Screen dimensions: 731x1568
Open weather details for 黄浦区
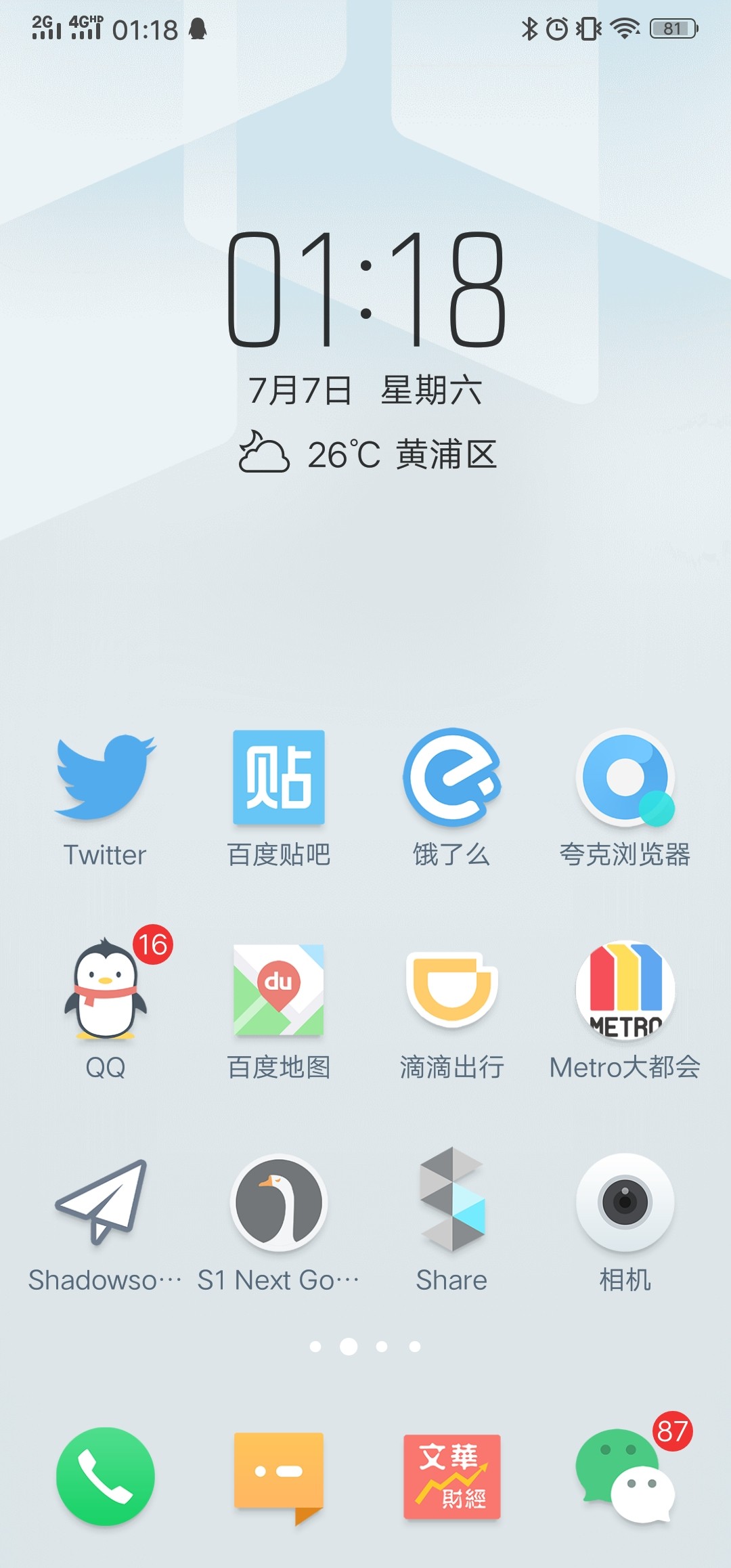(368, 454)
